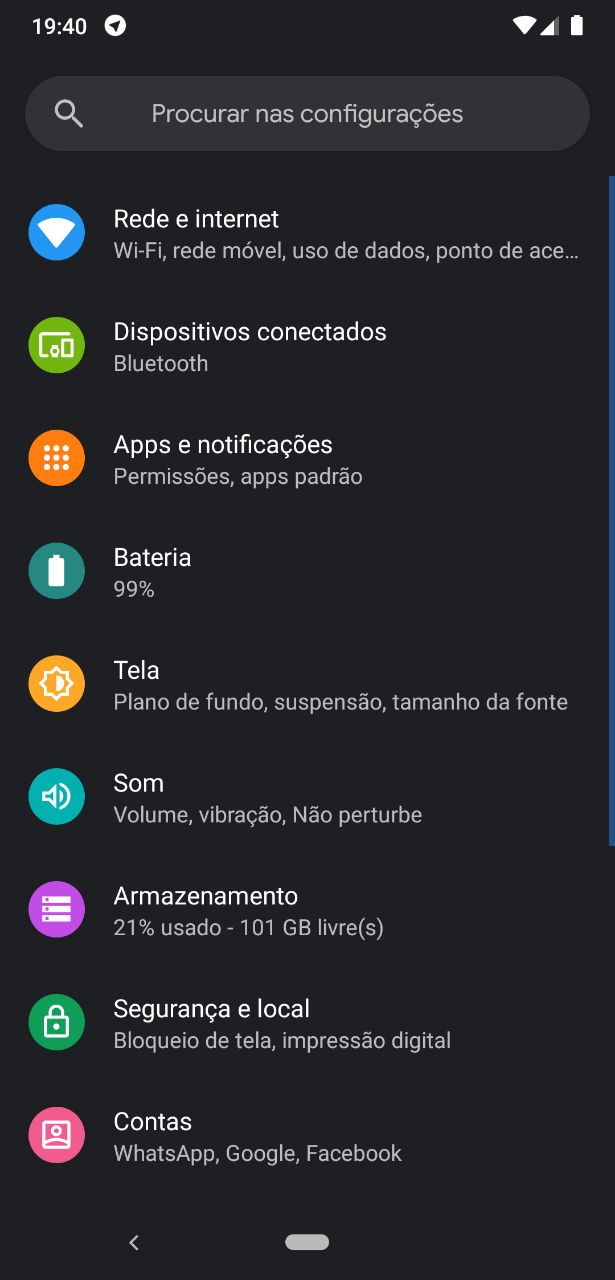Open Contas accounts settings
615x1280 pixels.
(x=307, y=1137)
